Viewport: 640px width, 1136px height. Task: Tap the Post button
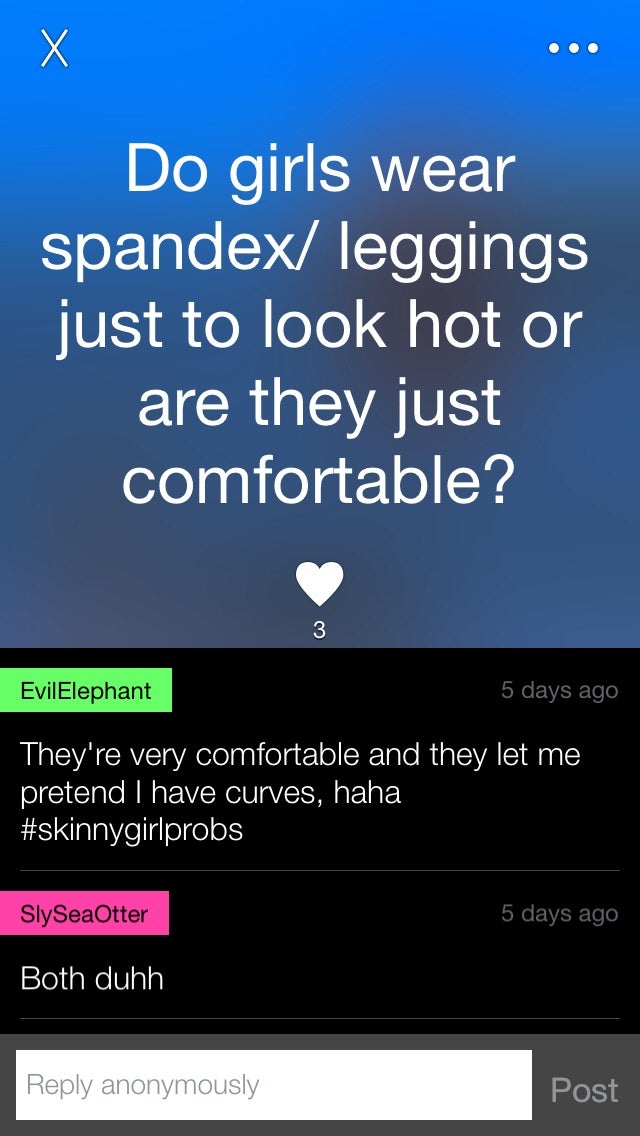pyautogui.click(x=584, y=1090)
